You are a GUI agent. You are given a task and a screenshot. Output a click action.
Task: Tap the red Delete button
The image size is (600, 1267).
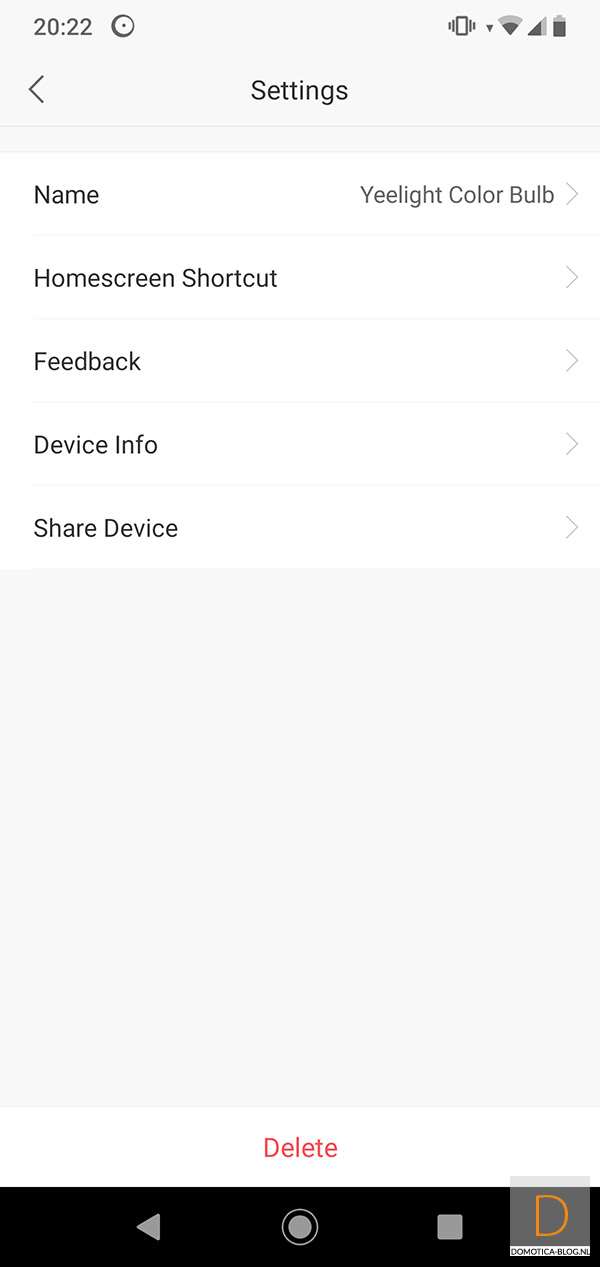click(300, 1147)
